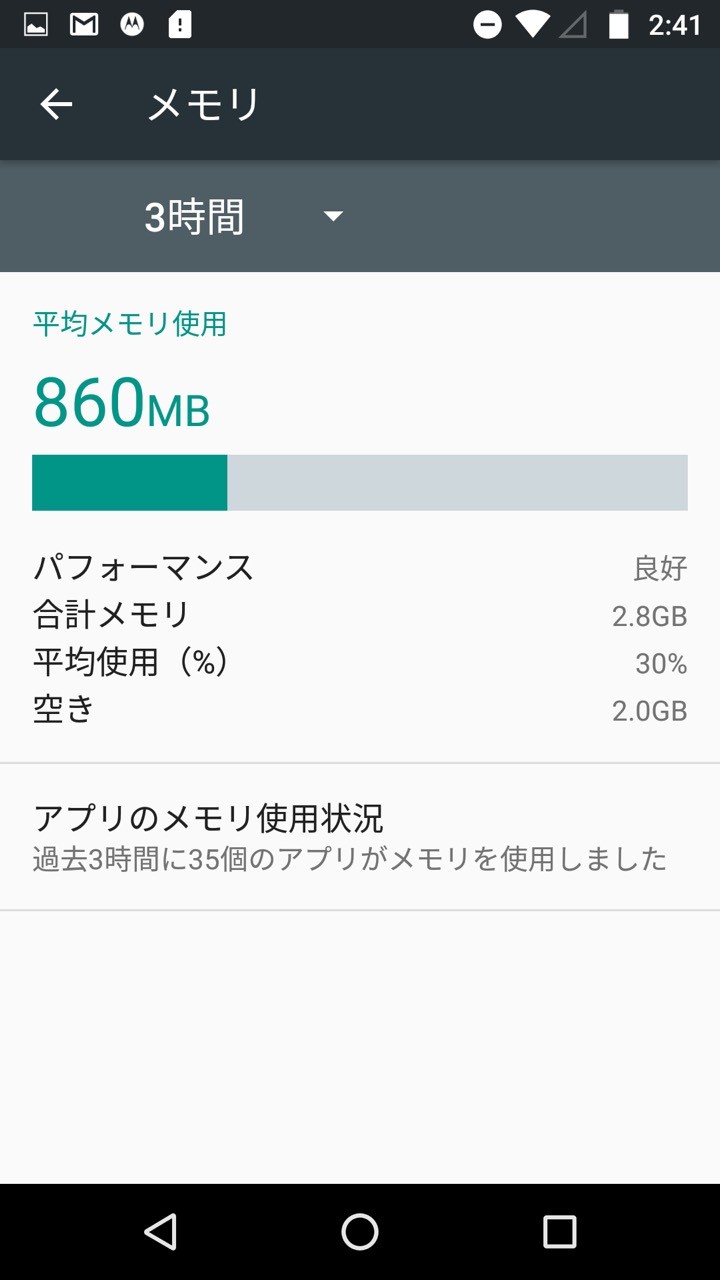Open the recent apps overview
Image resolution: width=720 pixels, height=1280 pixels.
point(560,1232)
